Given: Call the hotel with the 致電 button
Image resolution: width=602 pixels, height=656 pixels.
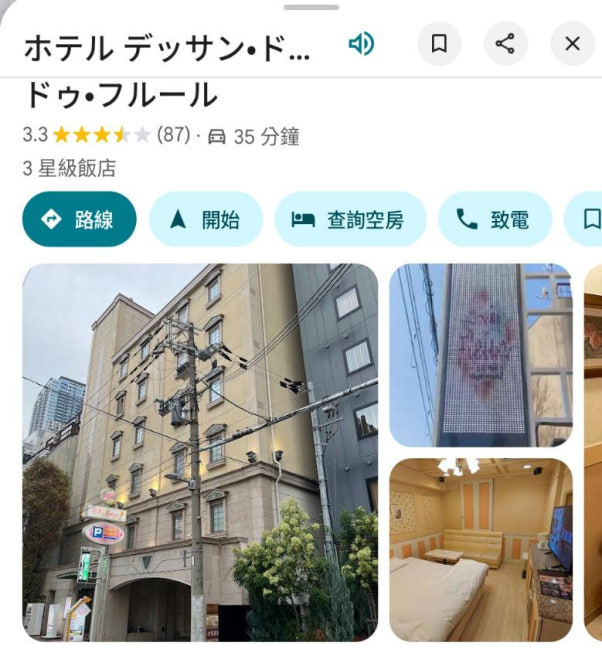Looking at the screenshot, I should (x=494, y=219).
